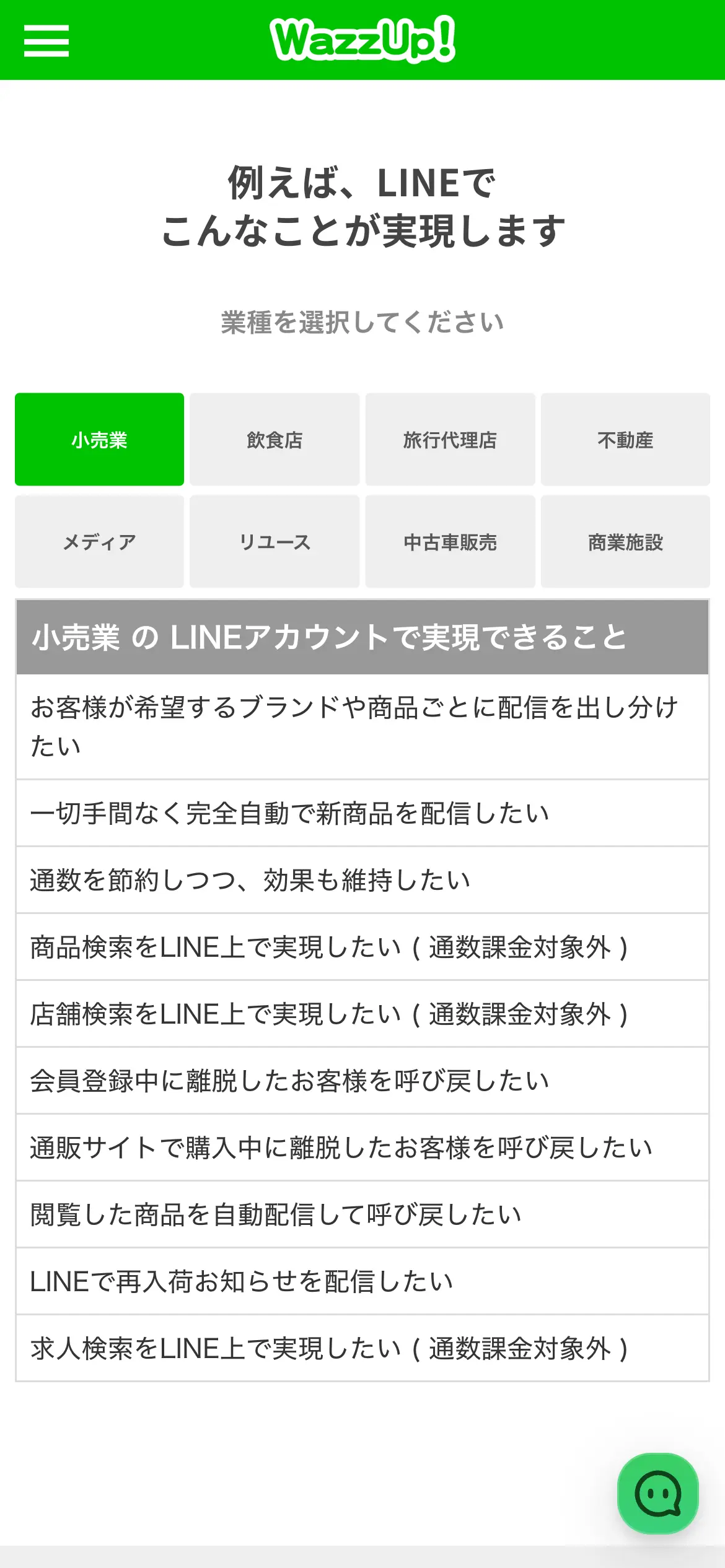Switch to 旅行代理店 industry
The width and height of the screenshot is (725, 1568).
coord(450,439)
